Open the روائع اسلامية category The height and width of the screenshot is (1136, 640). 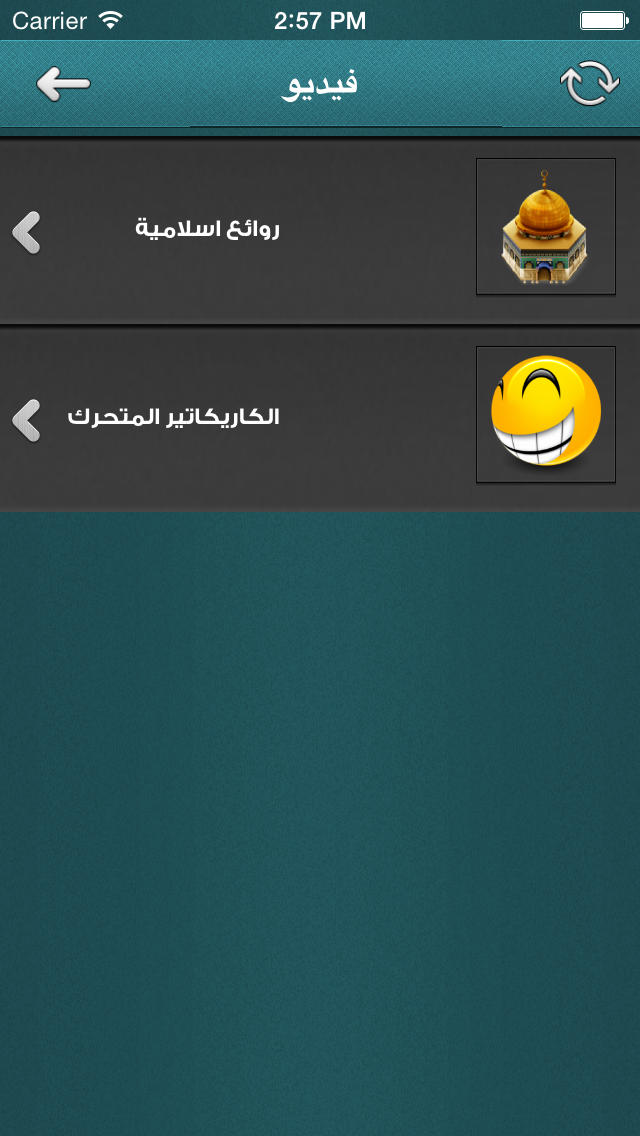[x=320, y=230]
